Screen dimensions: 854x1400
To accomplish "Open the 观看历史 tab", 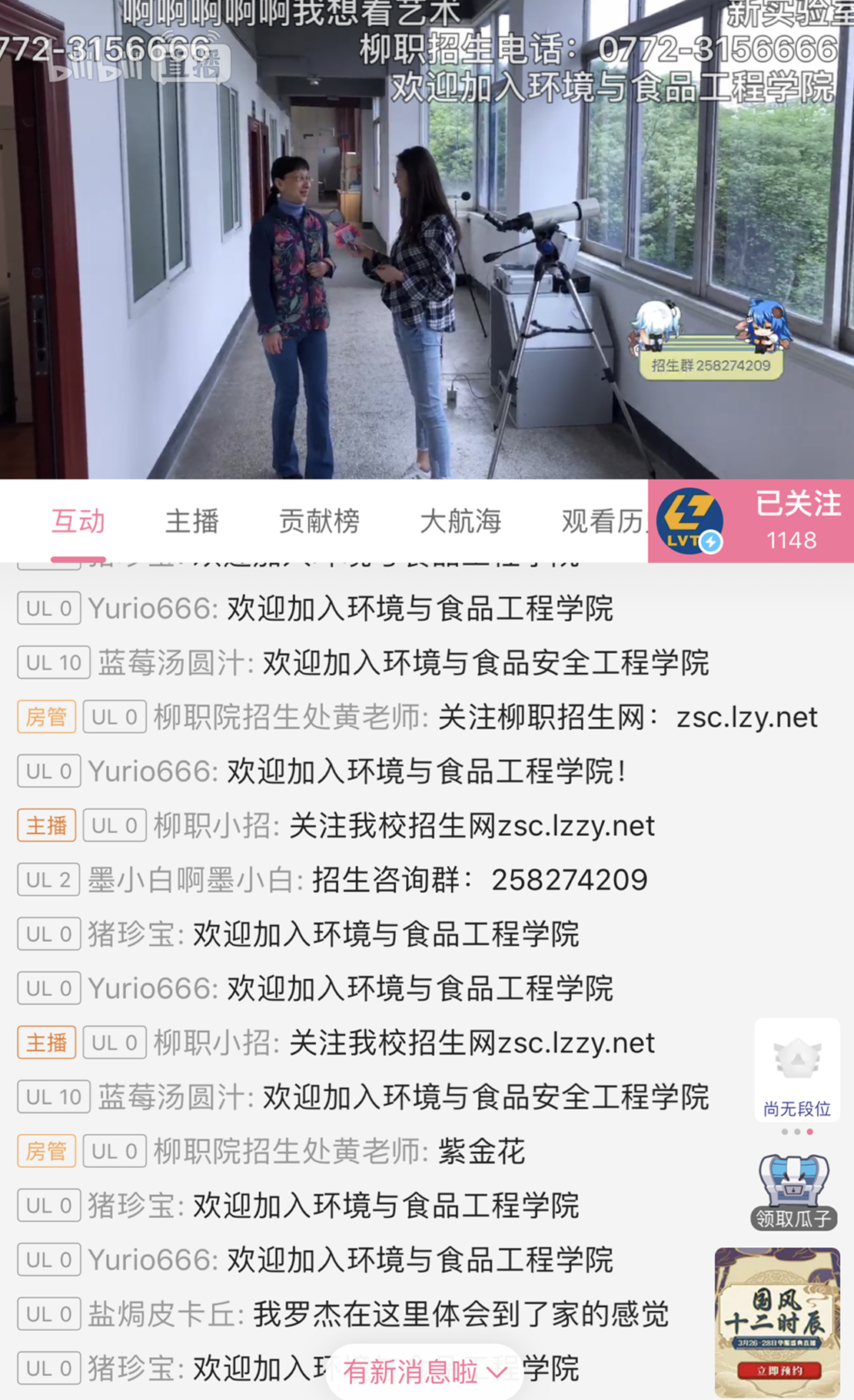I will coord(604,522).
